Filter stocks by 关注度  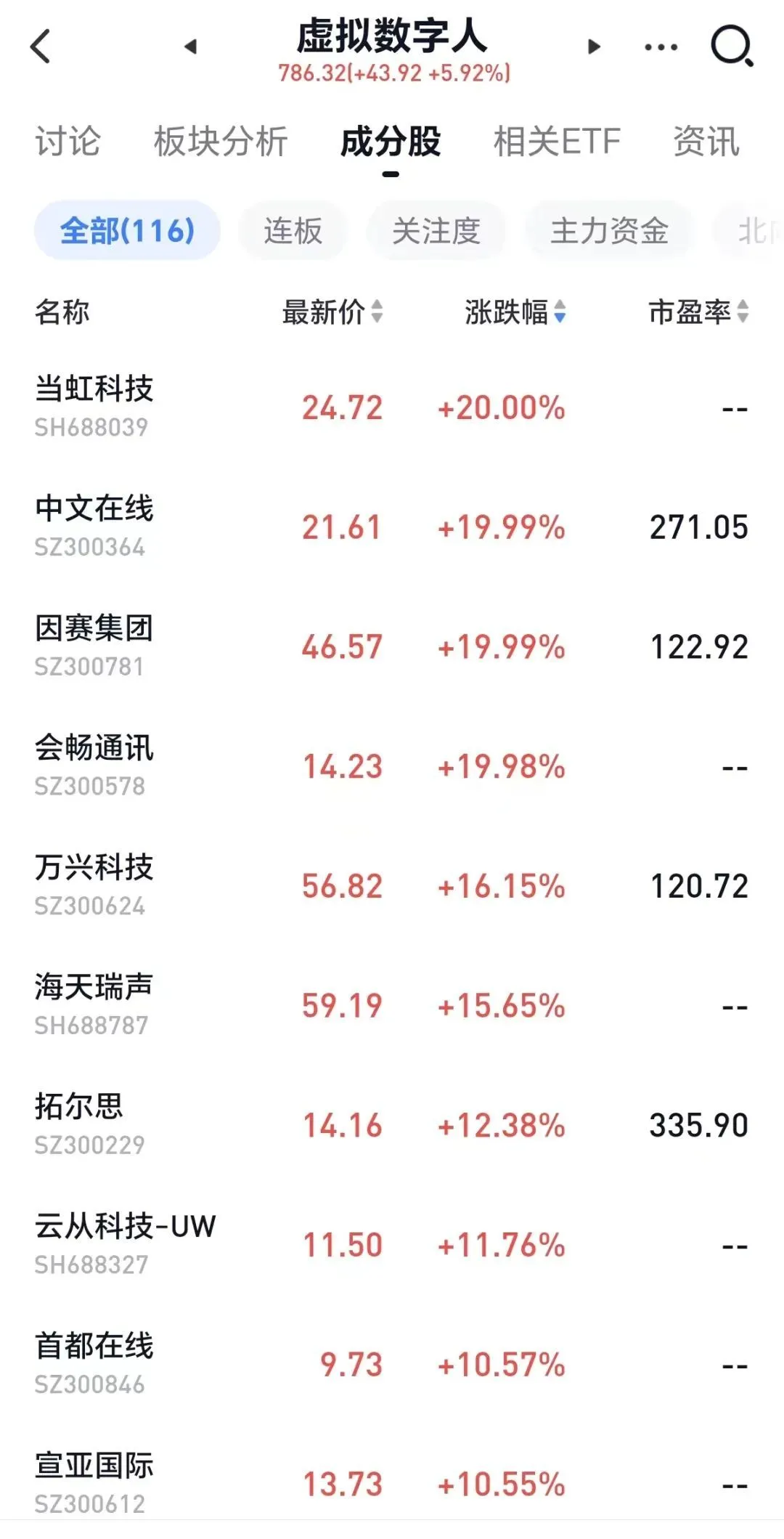pyautogui.click(x=436, y=231)
